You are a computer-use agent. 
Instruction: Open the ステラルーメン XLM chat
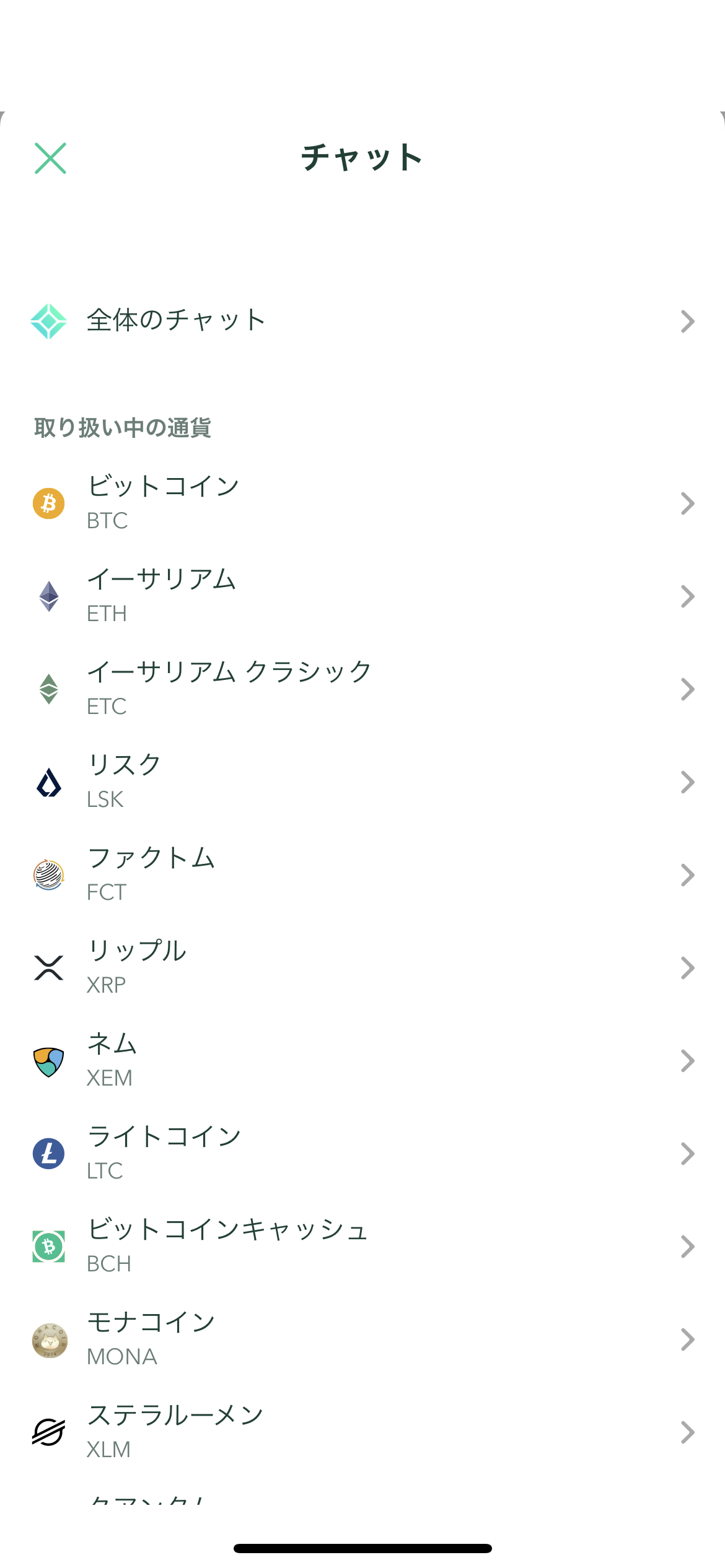click(x=362, y=1432)
